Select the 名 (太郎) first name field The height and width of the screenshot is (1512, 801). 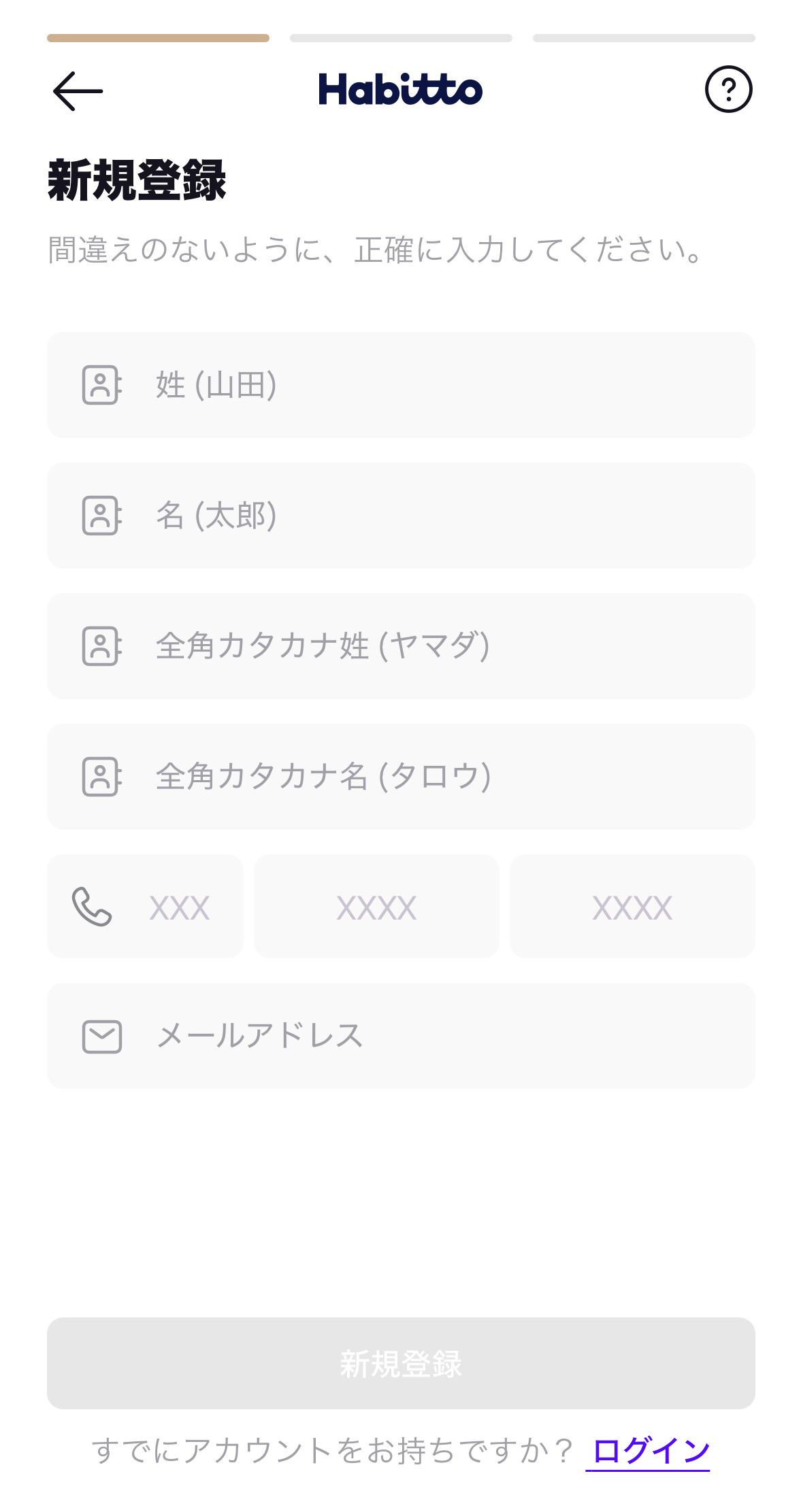pyautogui.click(x=401, y=516)
